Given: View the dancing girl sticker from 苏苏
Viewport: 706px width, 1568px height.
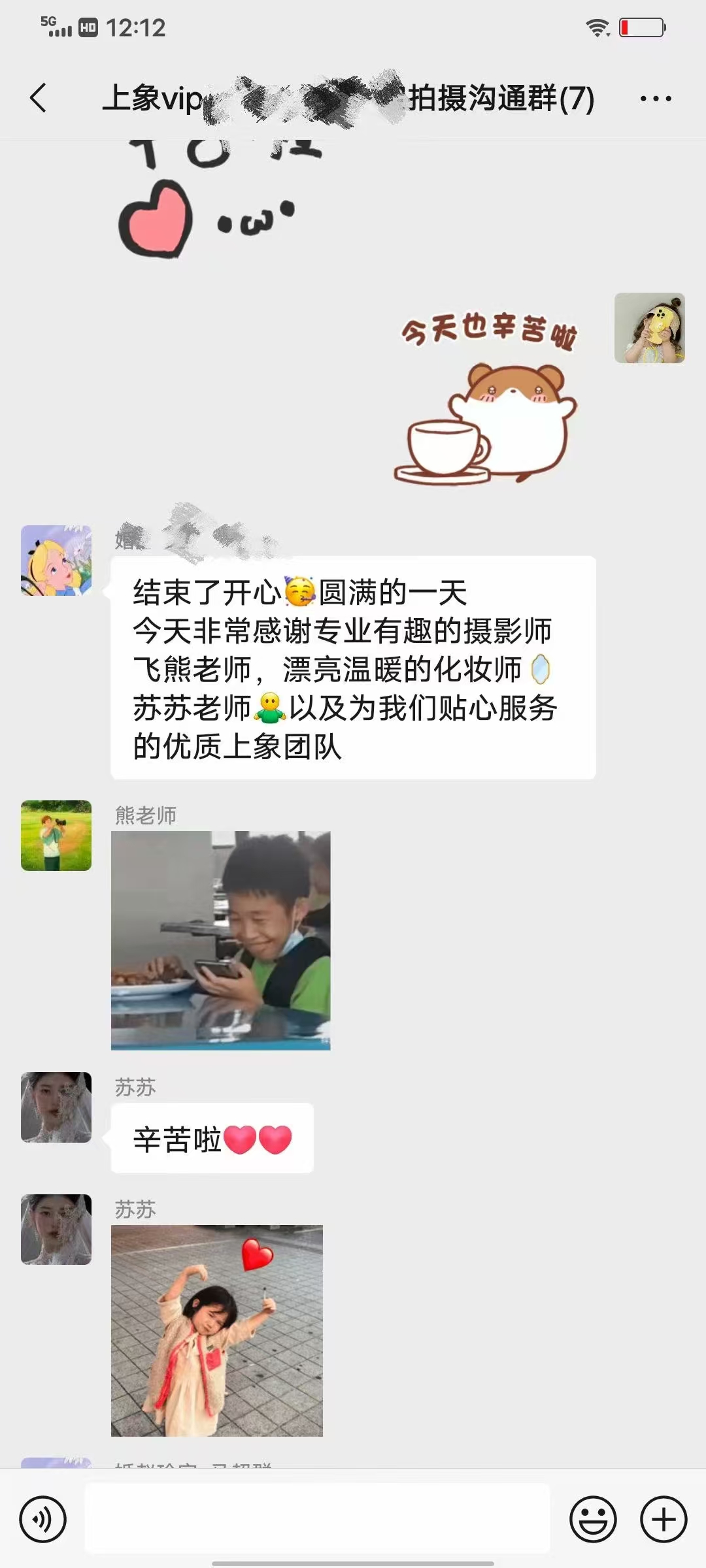Looking at the screenshot, I should point(217,1330).
